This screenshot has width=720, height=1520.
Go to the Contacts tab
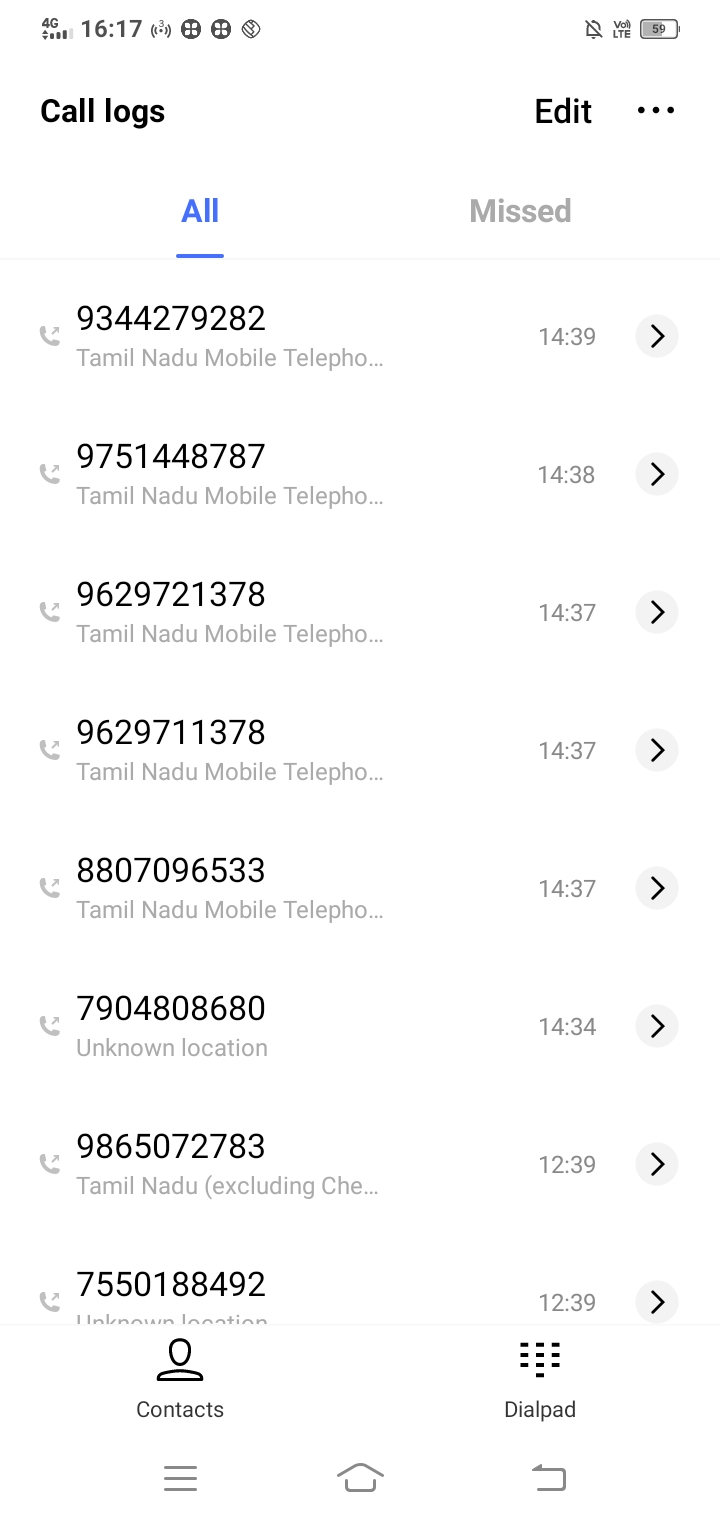point(180,1380)
